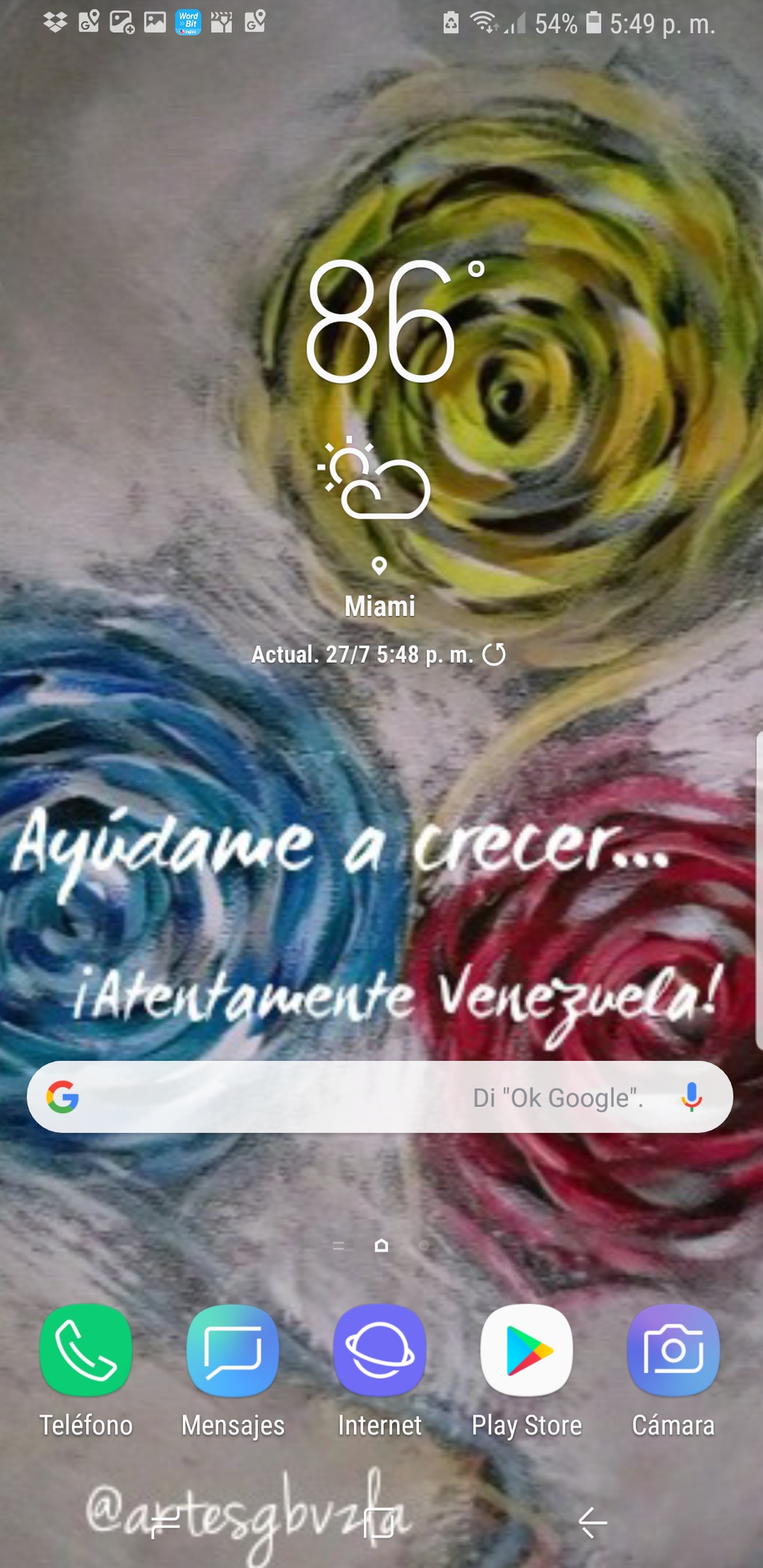Open the recent apps button

click(x=166, y=1522)
